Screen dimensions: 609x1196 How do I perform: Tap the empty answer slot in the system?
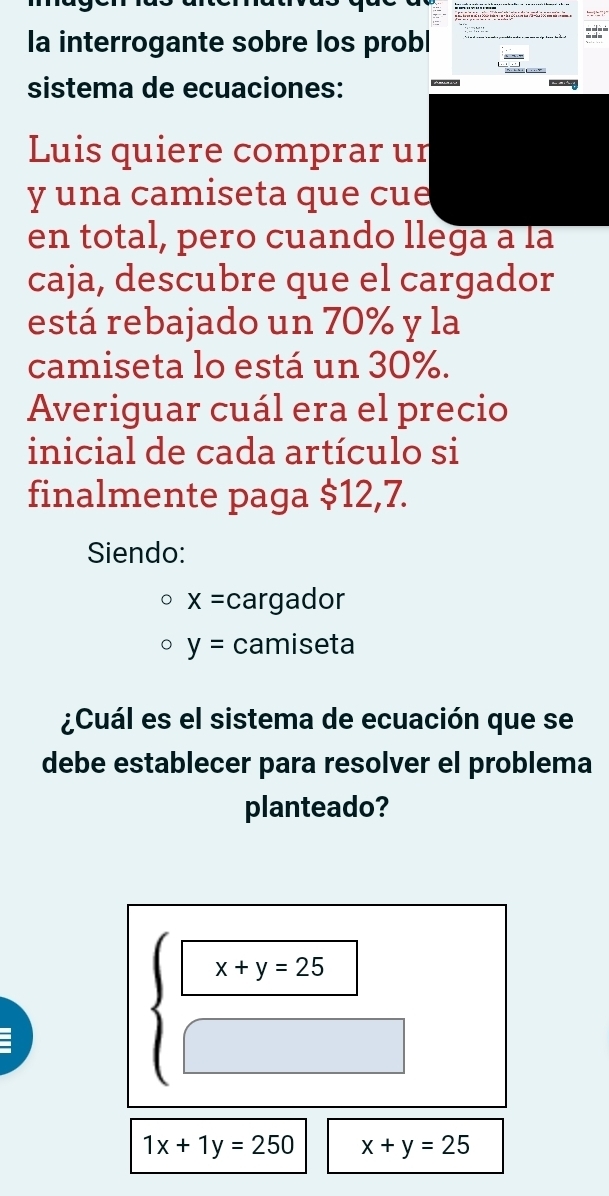click(x=293, y=1045)
